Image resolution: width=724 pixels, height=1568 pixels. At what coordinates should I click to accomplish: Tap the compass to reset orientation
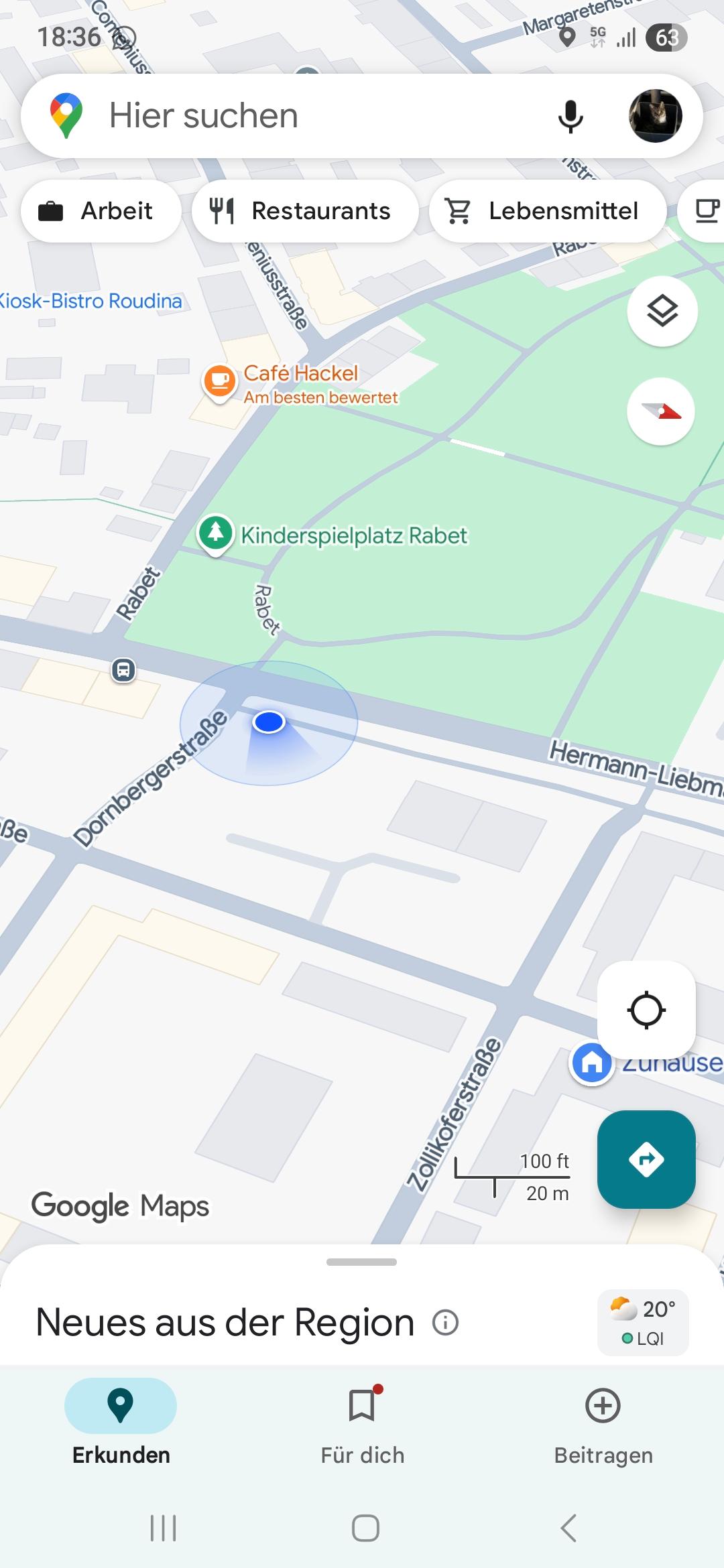click(x=661, y=411)
